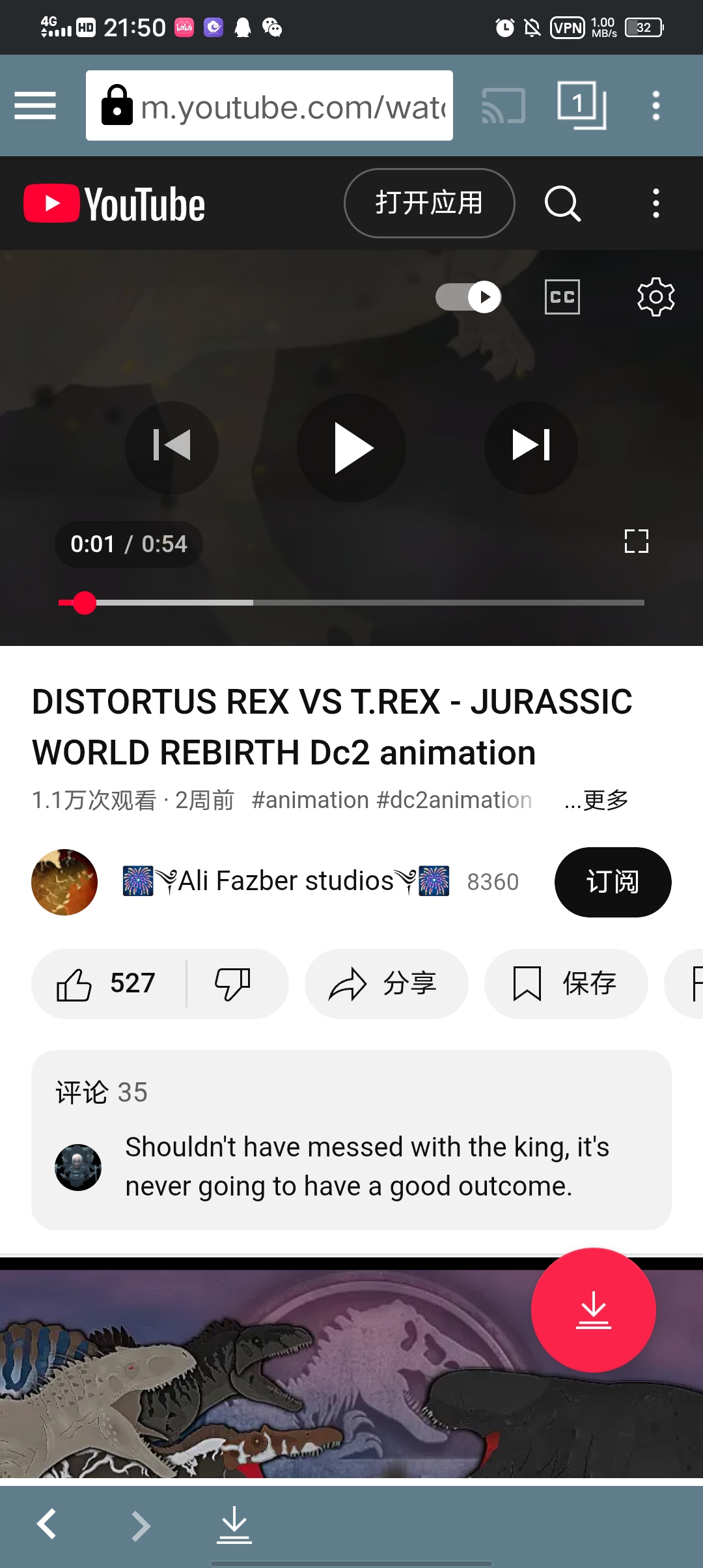Skip to the next video
The image size is (703, 1568).
point(531,447)
